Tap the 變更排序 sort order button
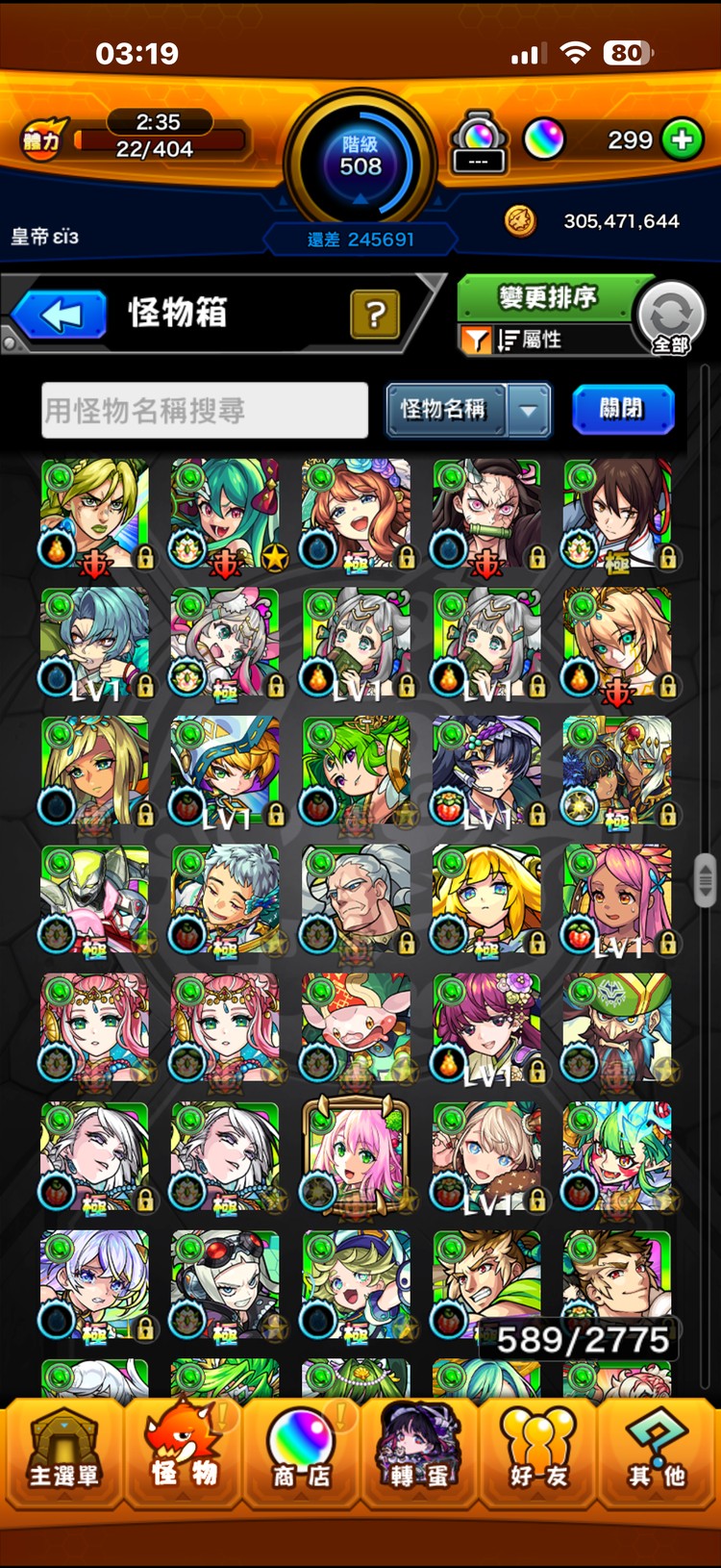 (x=548, y=298)
